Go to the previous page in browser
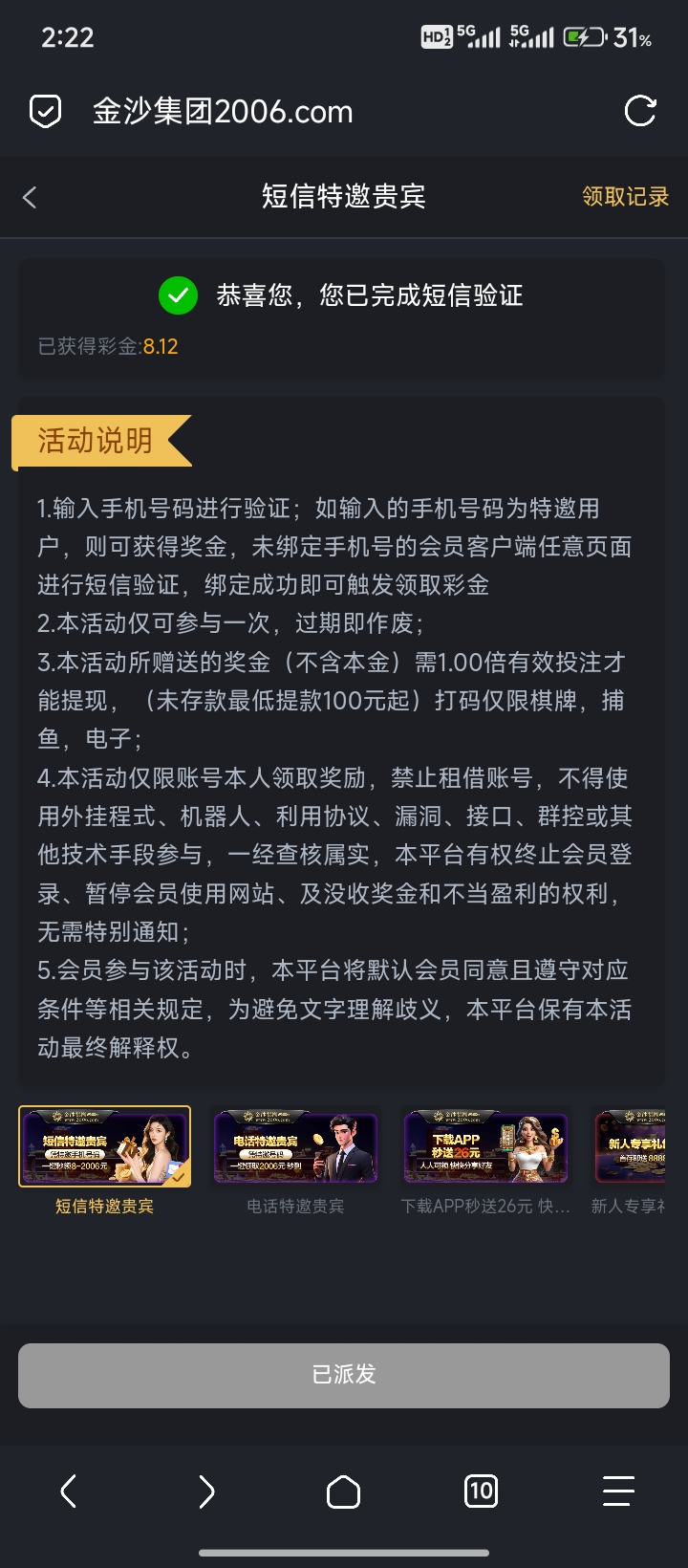This screenshot has width=688, height=1568. pyautogui.click(x=69, y=1491)
